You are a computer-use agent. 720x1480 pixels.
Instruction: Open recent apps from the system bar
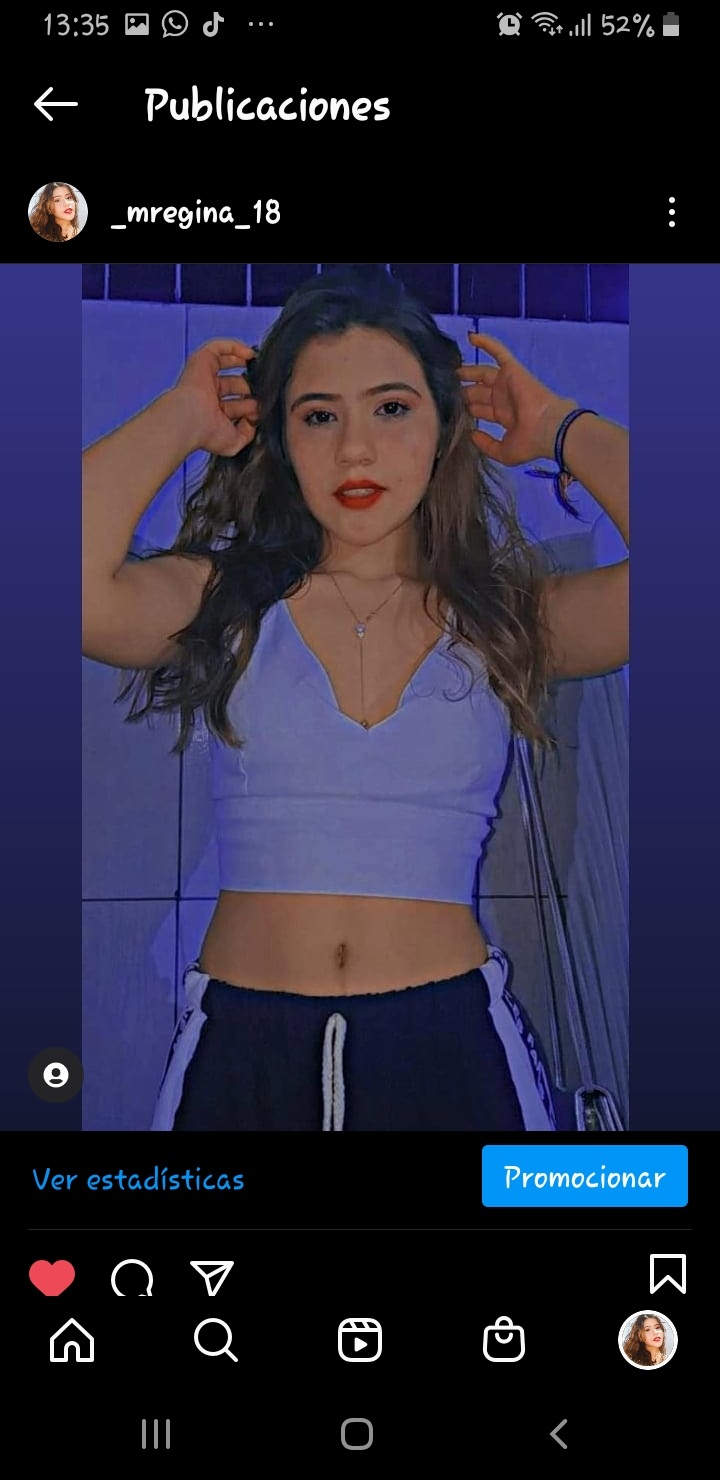click(156, 1434)
